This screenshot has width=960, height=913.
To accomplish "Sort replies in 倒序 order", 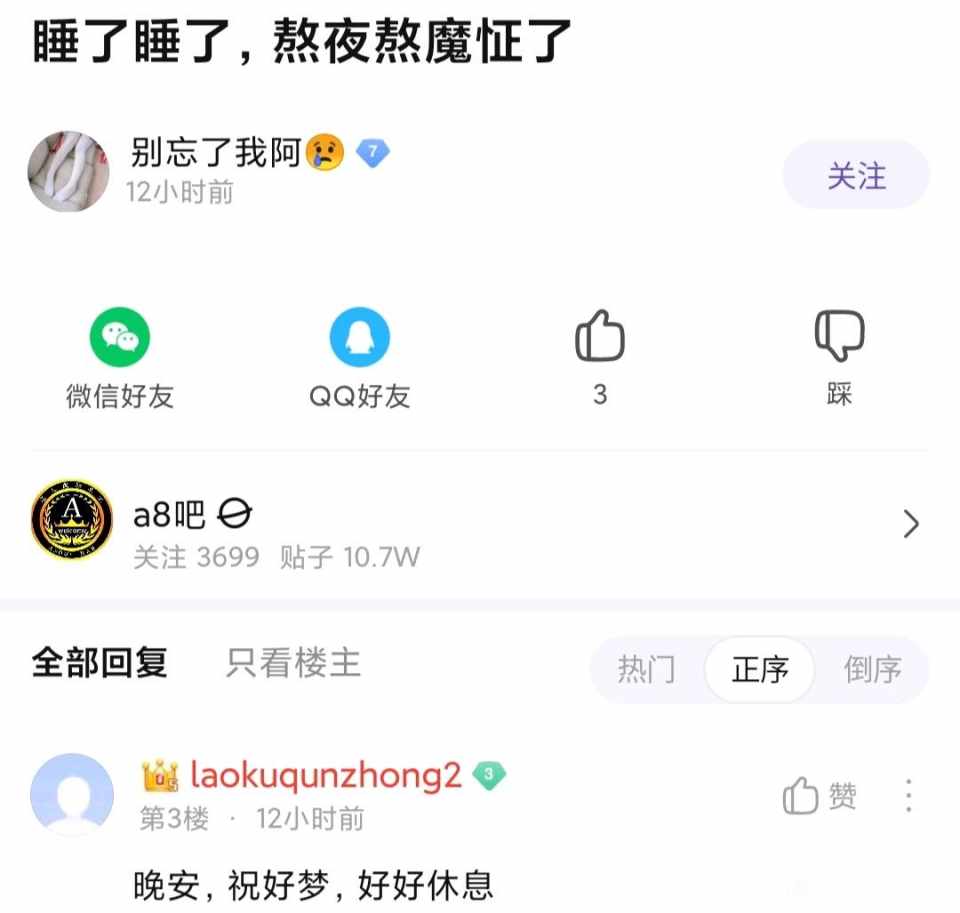I will pyautogui.click(x=872, y=669).
